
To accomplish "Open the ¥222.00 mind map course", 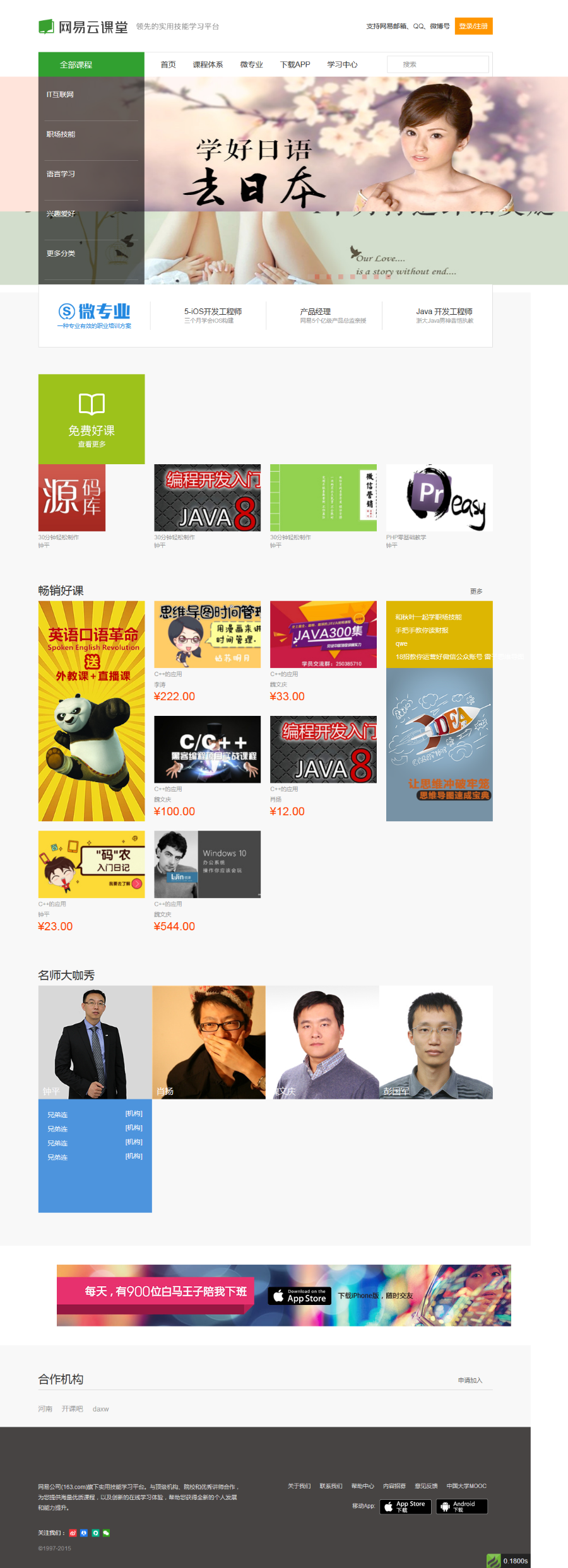I will pos(207,634).
